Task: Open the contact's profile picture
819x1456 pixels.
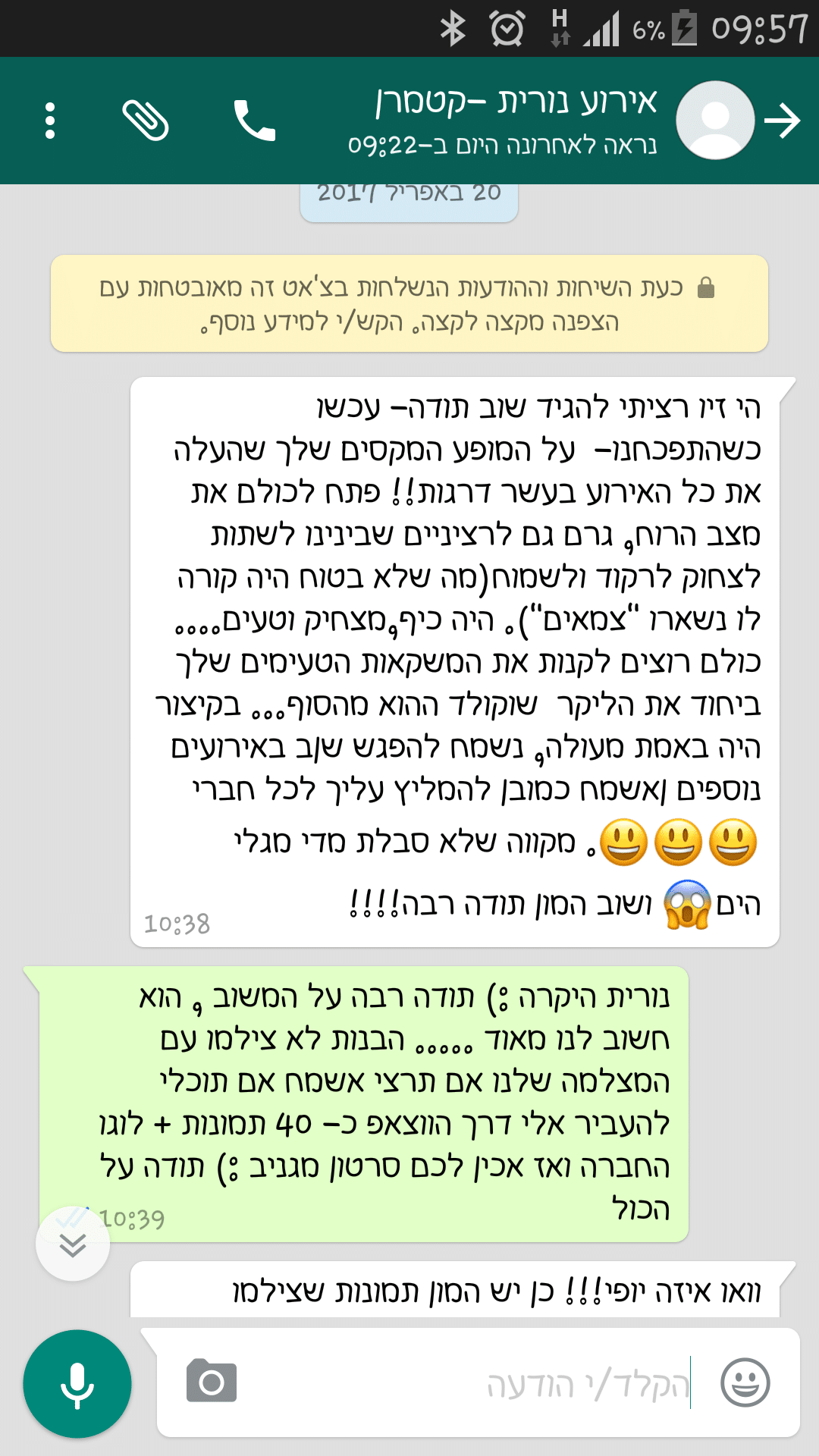Action: (x=715, y=121)
